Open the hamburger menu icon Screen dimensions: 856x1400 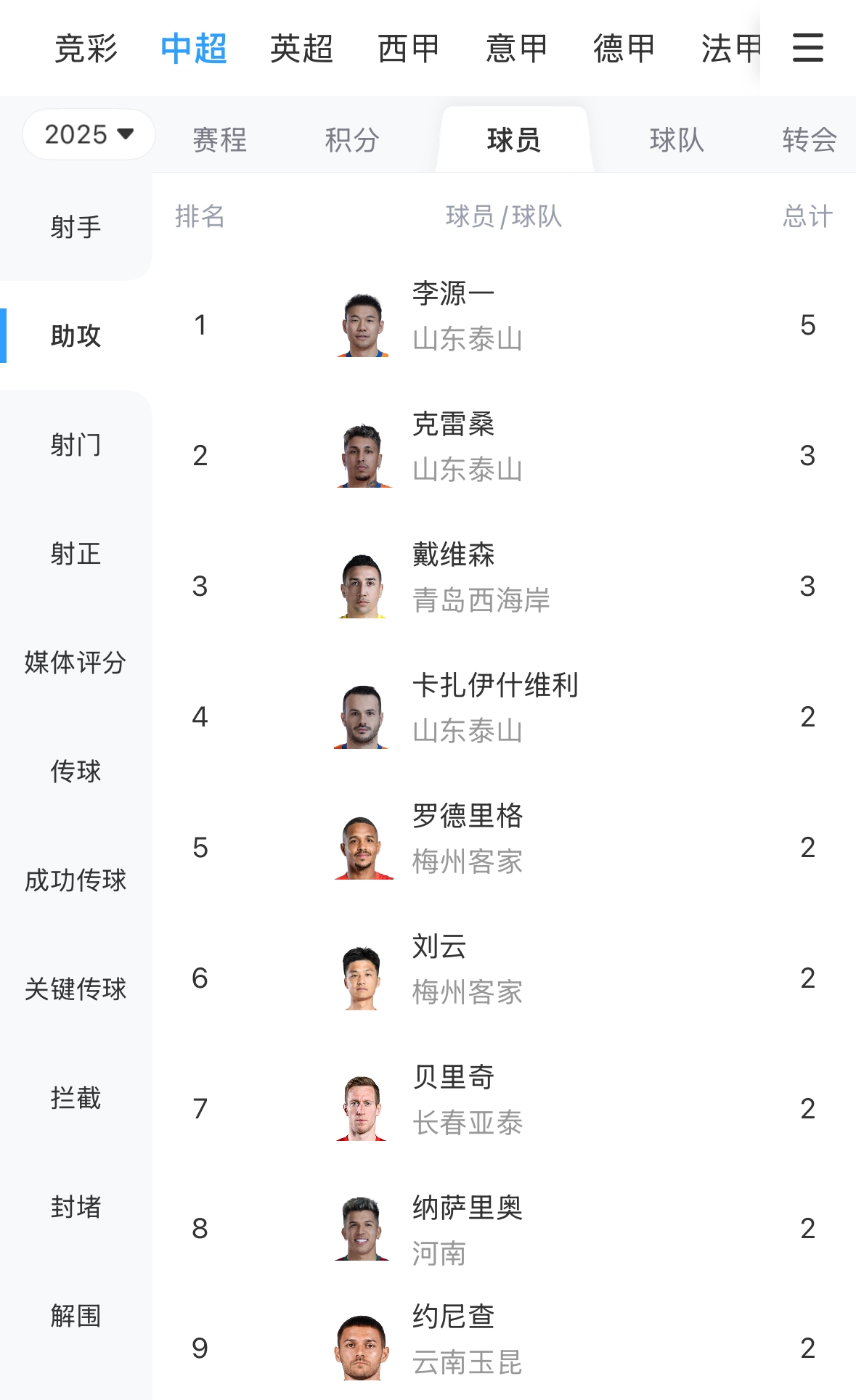pyautogui.click(x=807, y=48)
